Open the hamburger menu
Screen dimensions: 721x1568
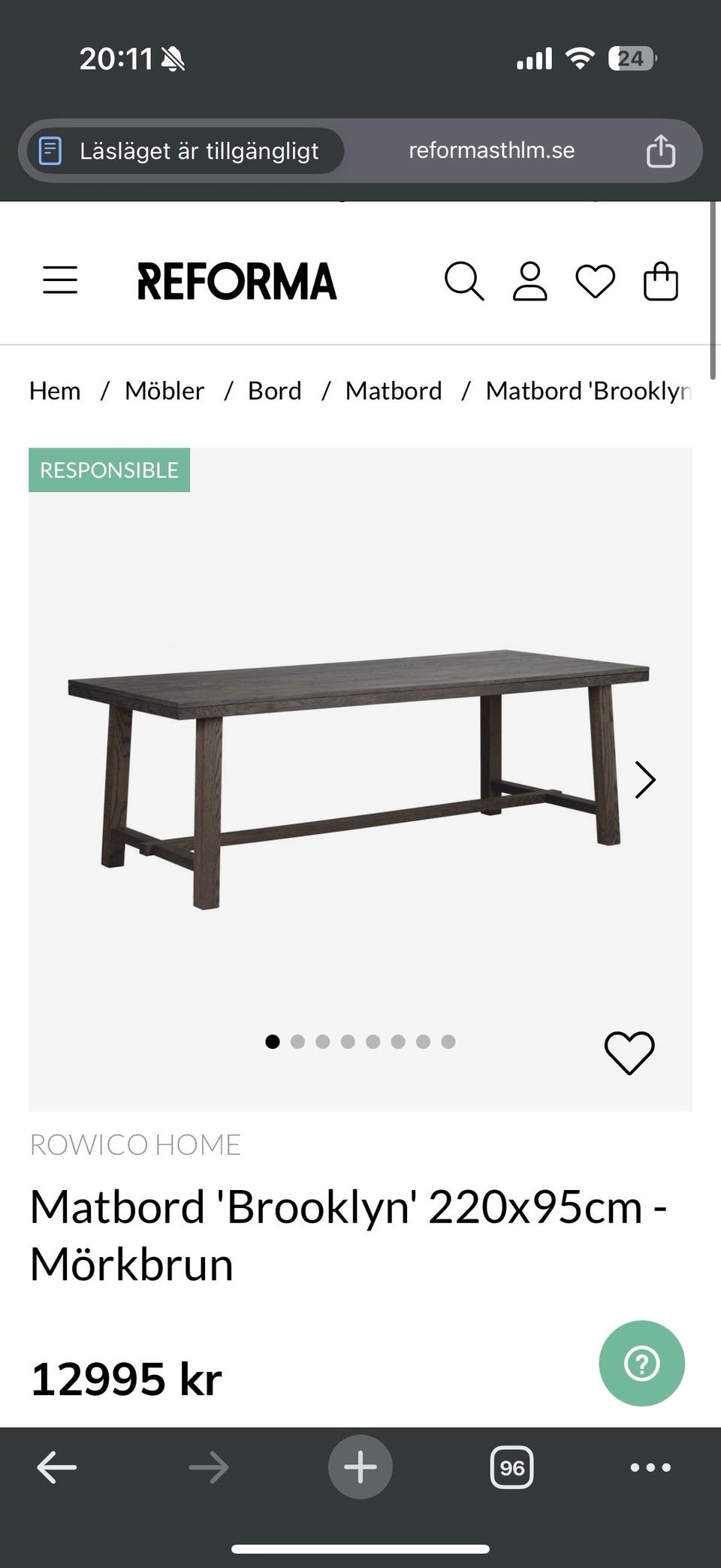[60, 280]
